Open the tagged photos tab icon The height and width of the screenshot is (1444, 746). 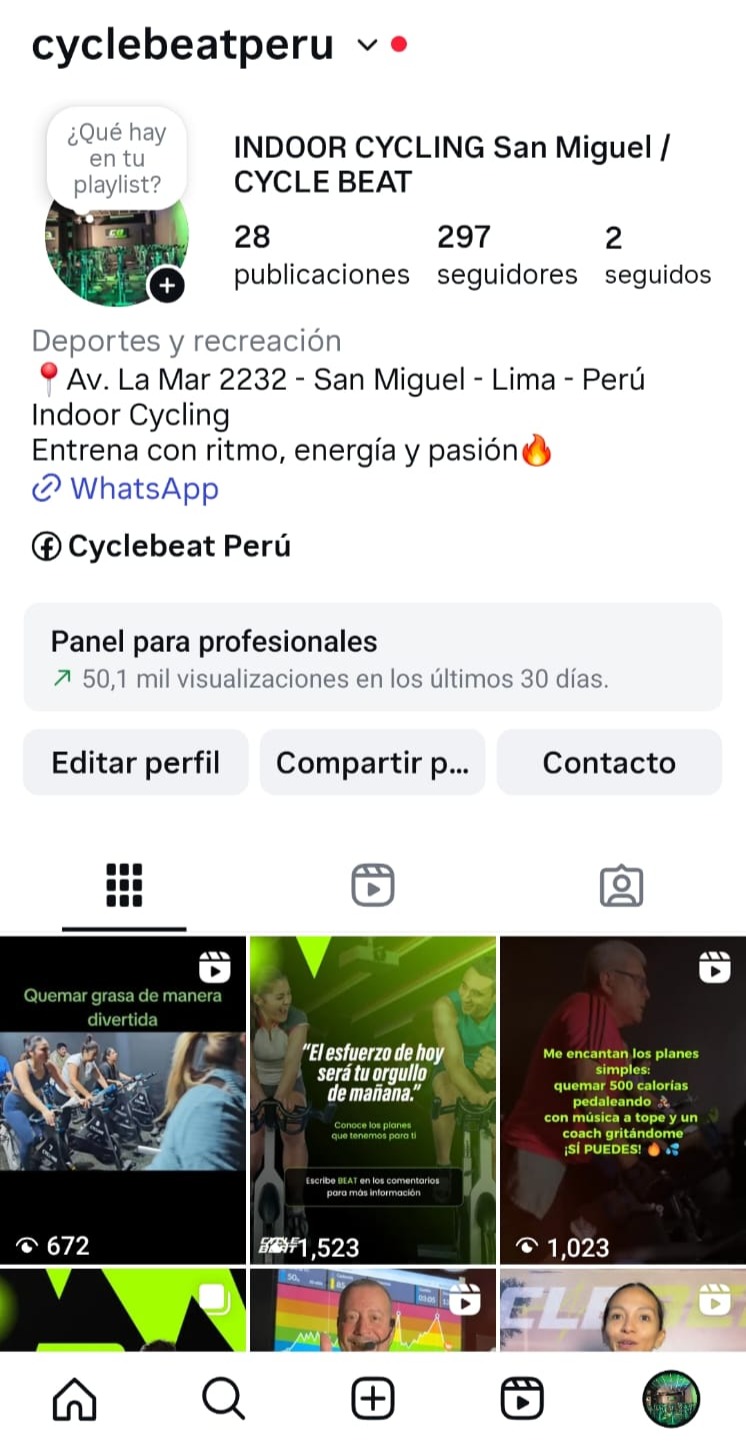click(622, 884)
